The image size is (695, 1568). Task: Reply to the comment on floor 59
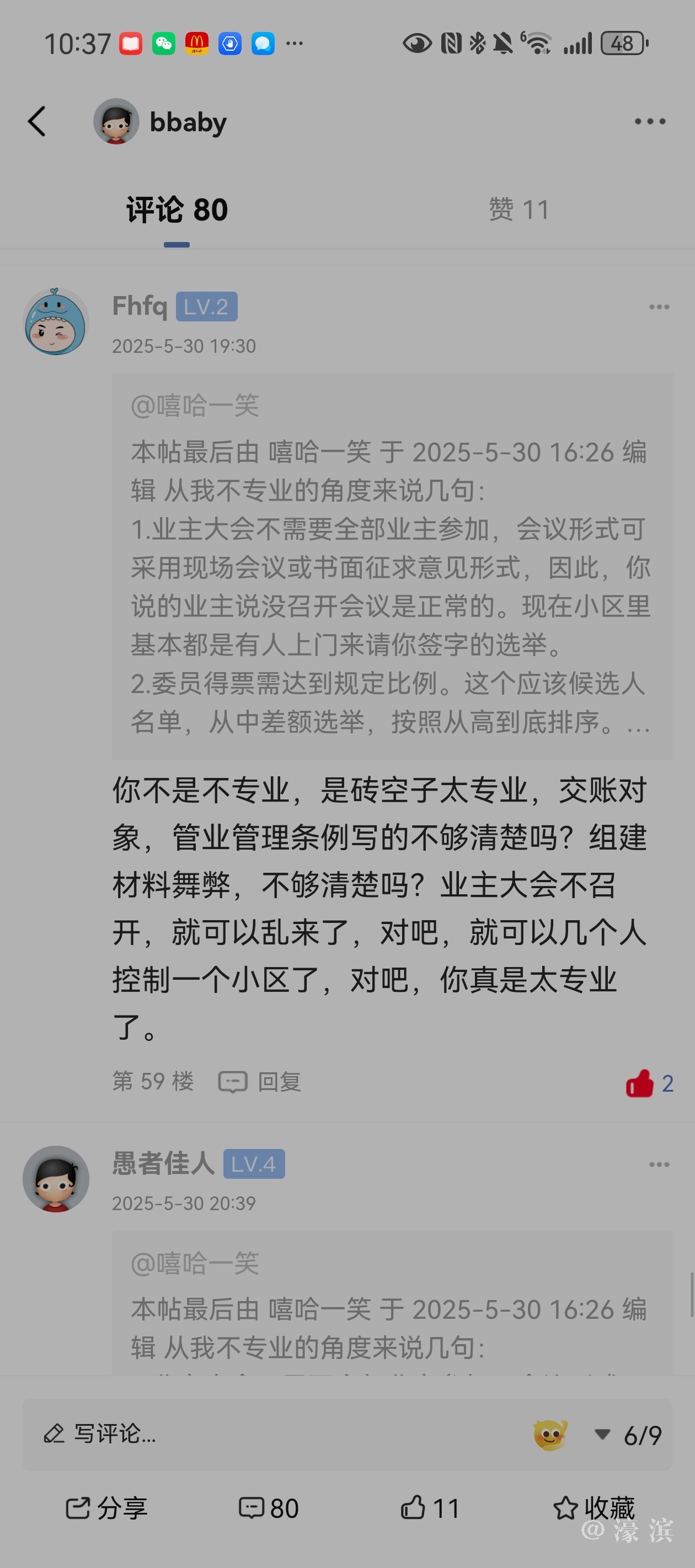point(260,1082)
